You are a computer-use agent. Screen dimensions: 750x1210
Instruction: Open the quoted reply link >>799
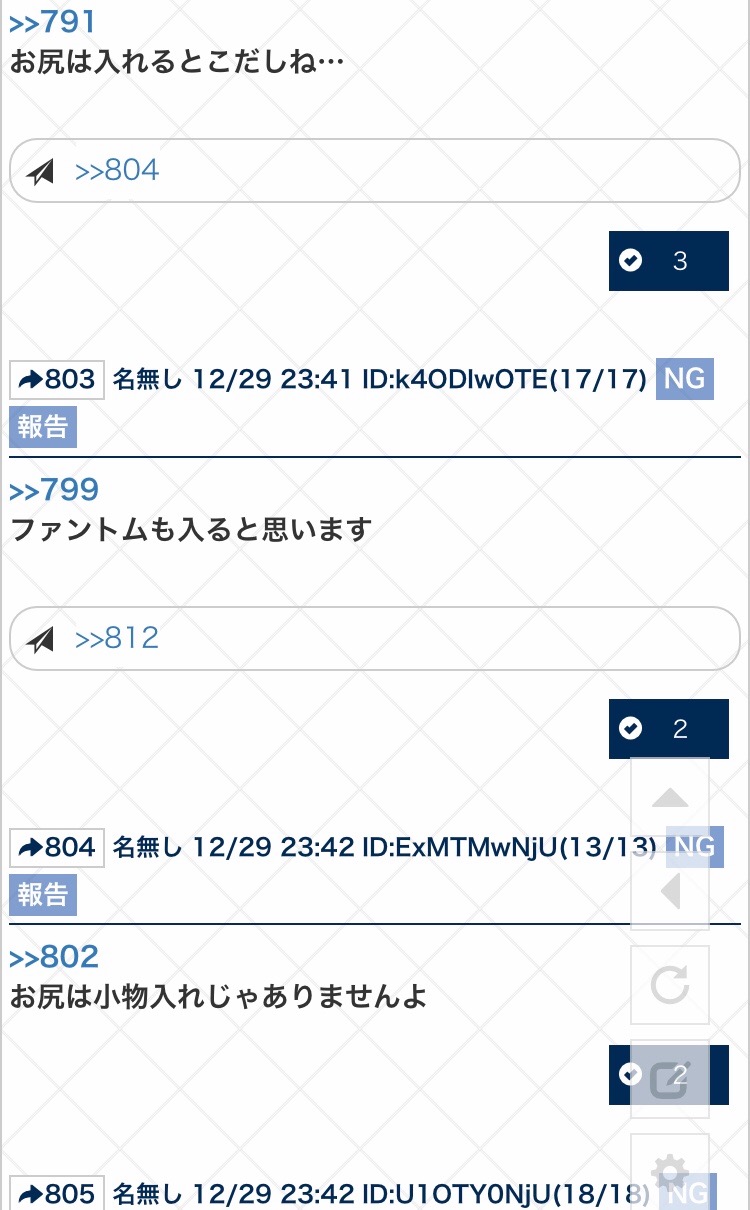(54, 490)
